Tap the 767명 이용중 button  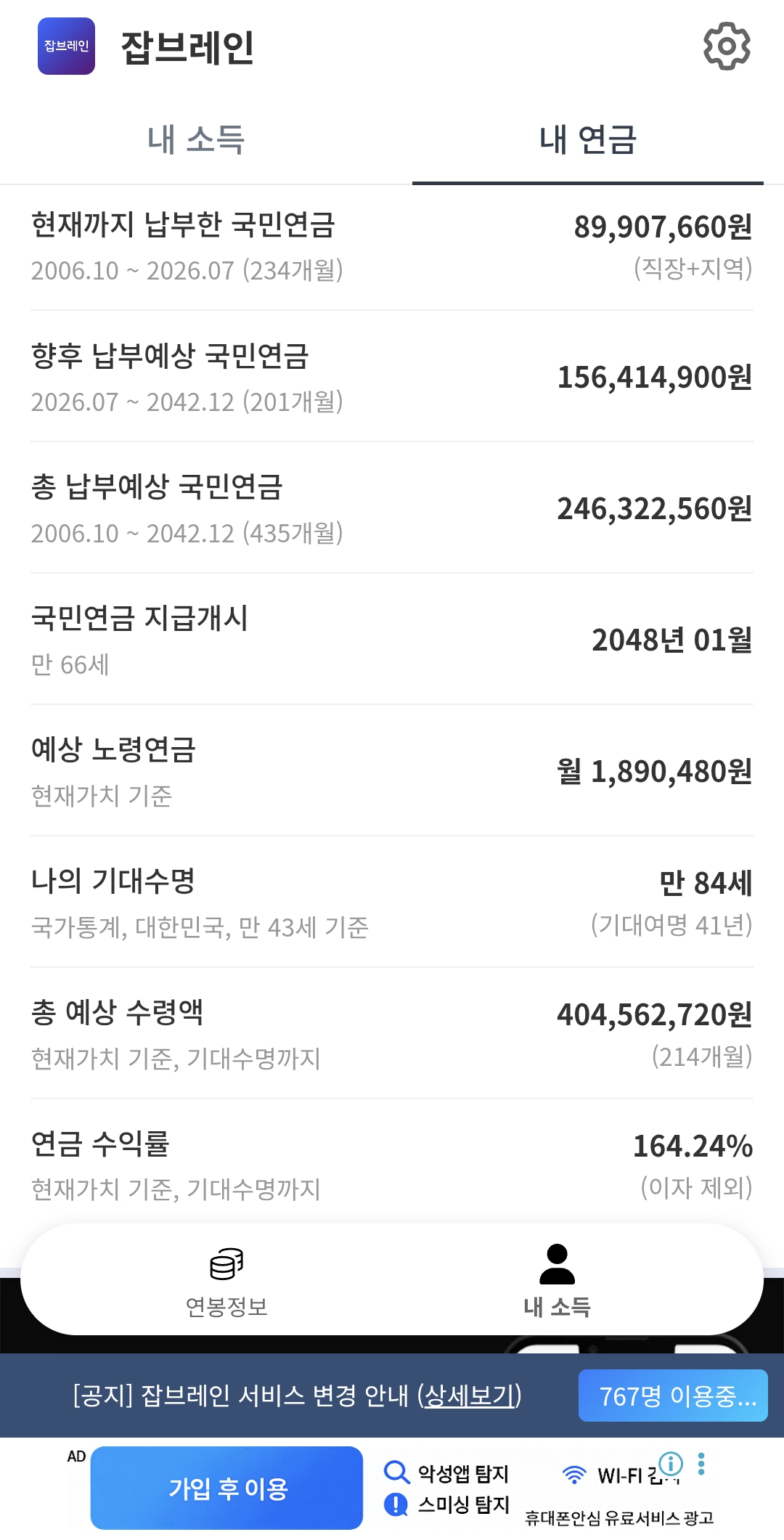(x=673, y=1396)
